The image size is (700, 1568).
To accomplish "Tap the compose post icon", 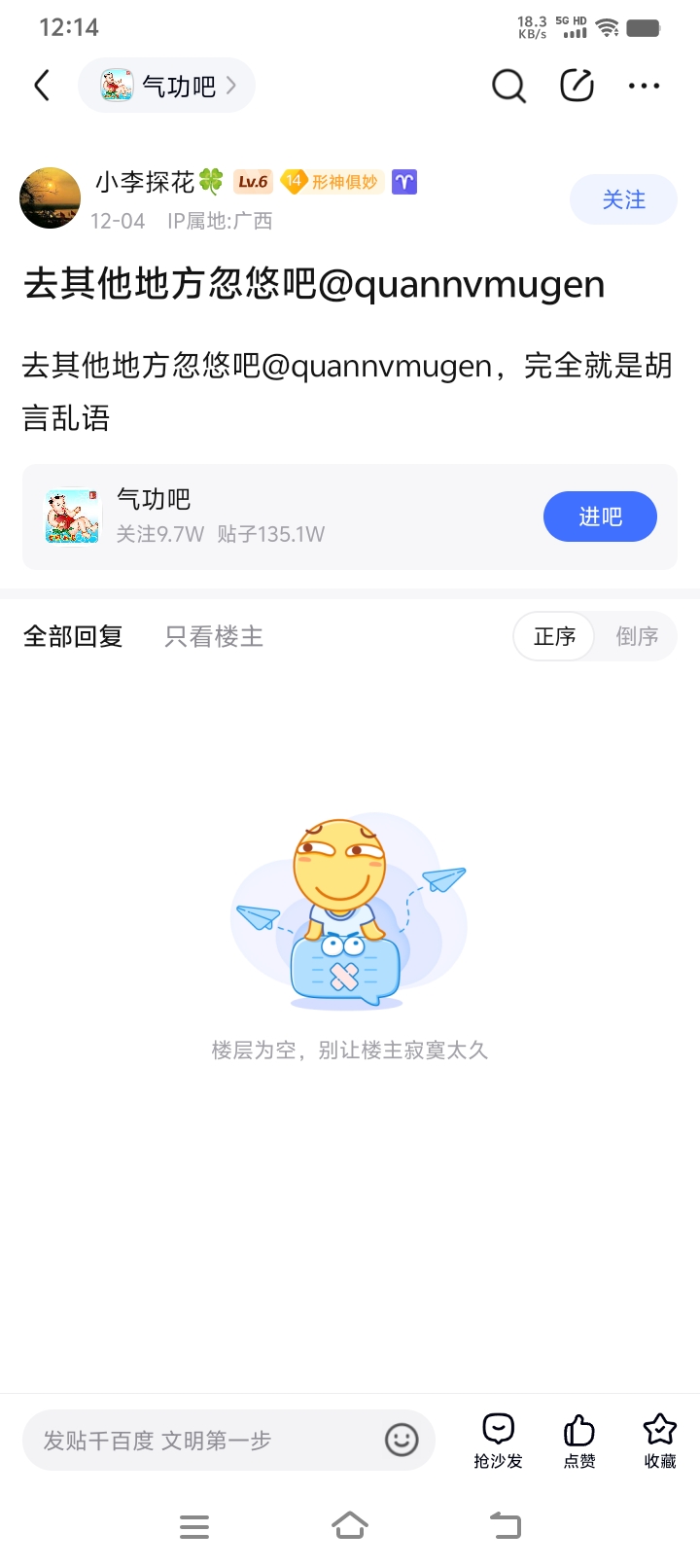I will (577, 86).
